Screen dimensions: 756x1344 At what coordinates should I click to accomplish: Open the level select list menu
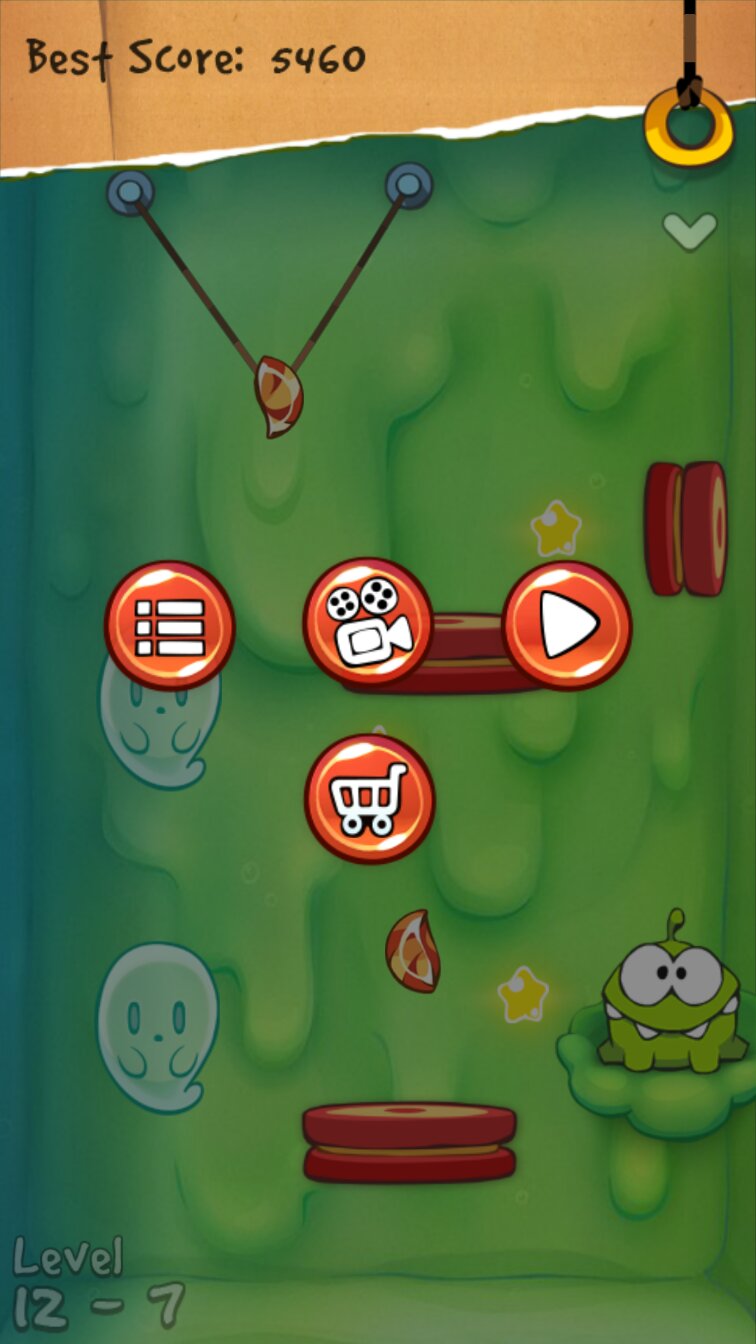(x=169, y=626)
